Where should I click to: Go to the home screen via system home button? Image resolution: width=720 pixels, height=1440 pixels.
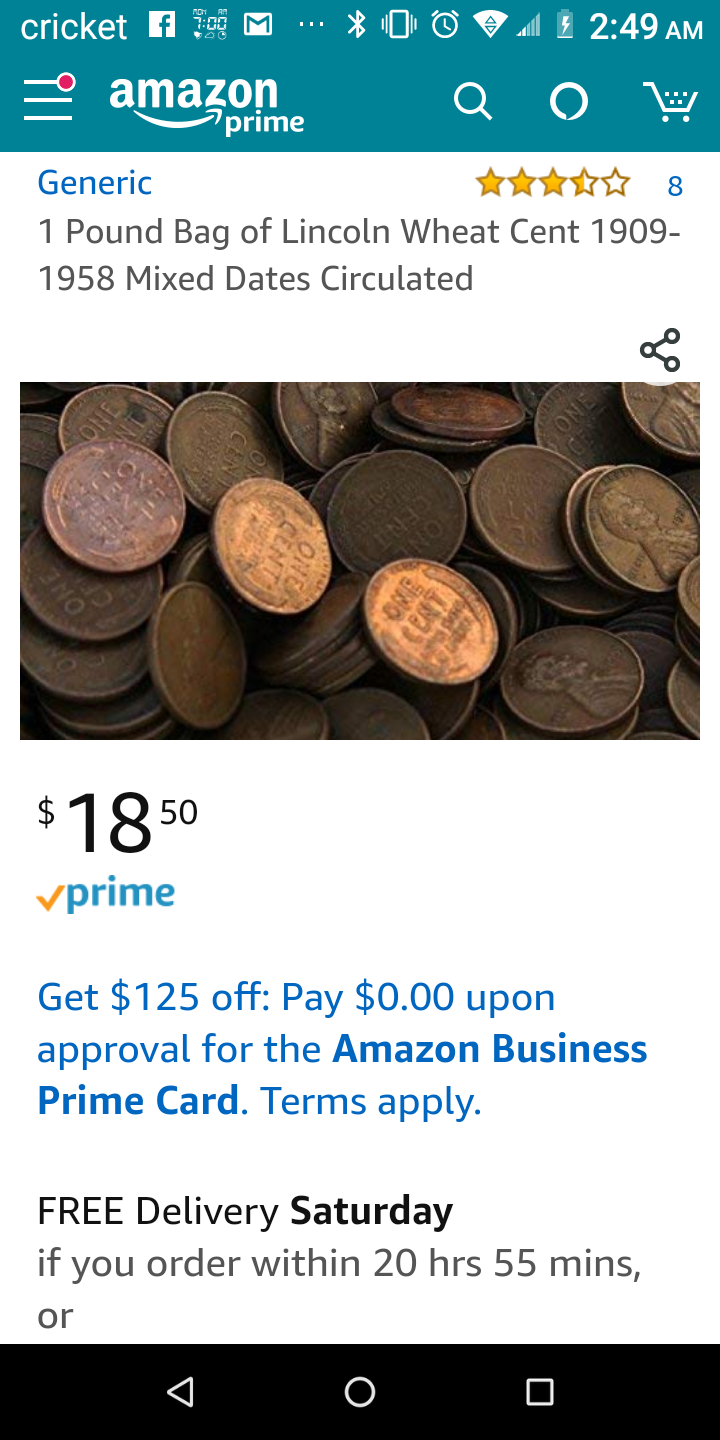click(360, 1391)
